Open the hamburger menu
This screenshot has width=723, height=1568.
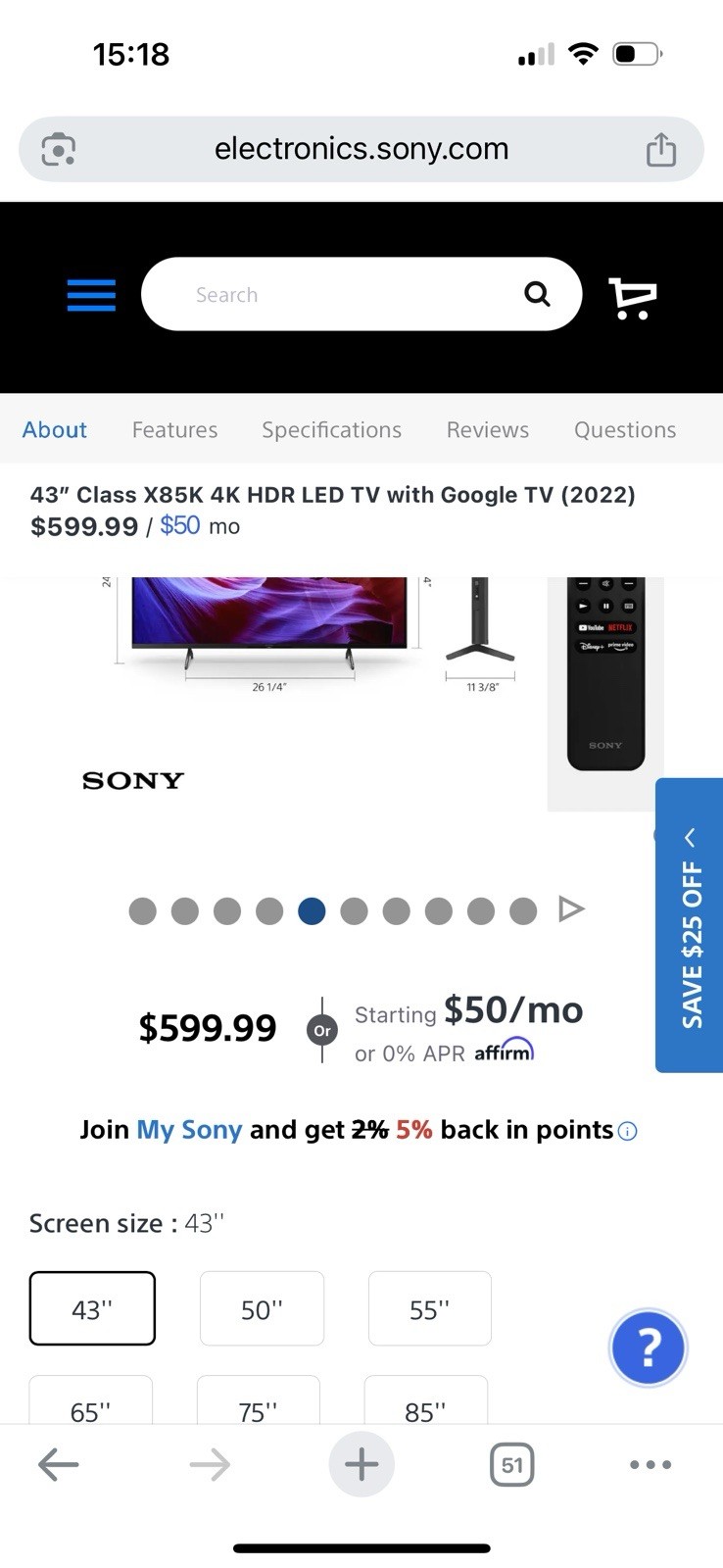[91, 295]
